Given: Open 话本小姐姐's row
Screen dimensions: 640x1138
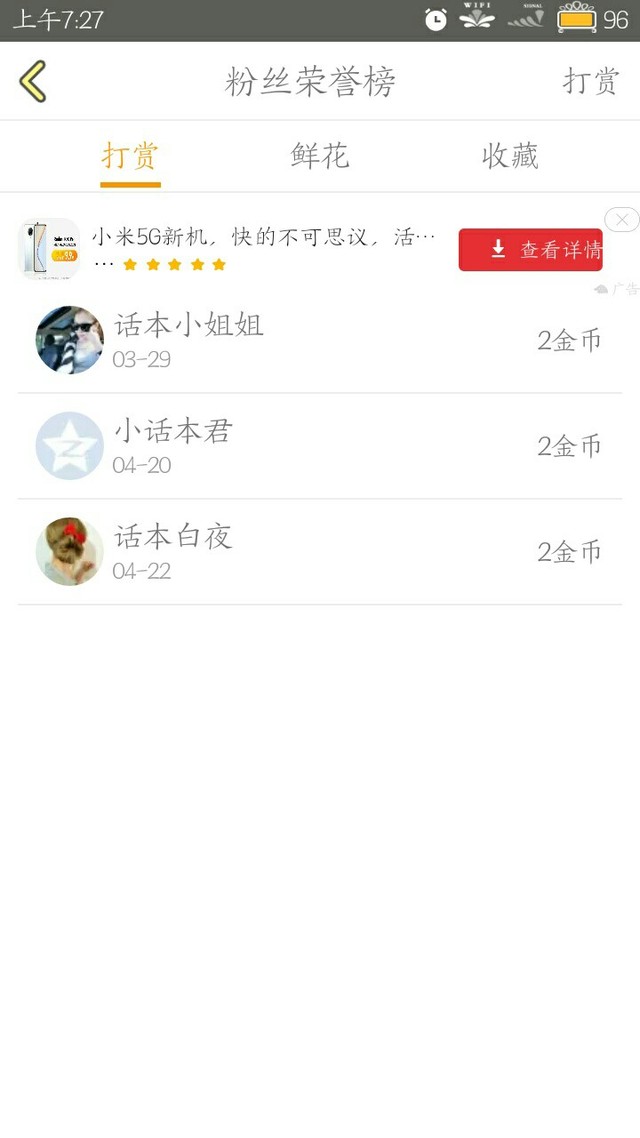Looking at the screenshot, I should click(x=320, y=340).
